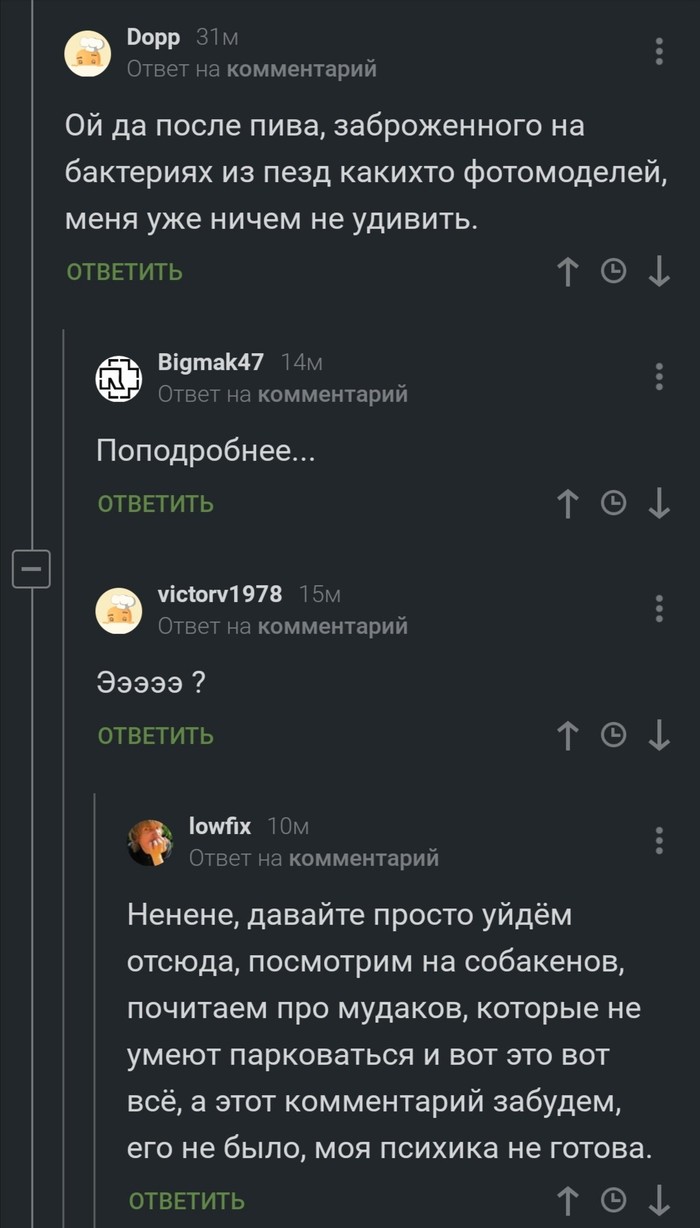The height and width of the screenshot is (1228, 700).
Task: Downvote Bigmak47's comment
Action: pos(659,504)
